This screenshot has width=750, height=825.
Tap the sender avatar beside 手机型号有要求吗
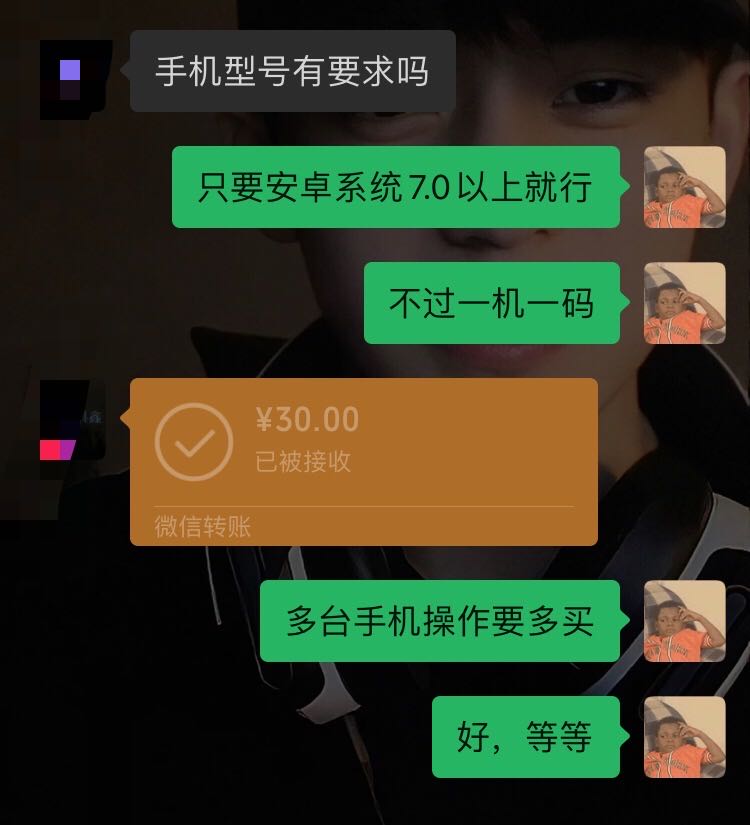pos(75,79)
